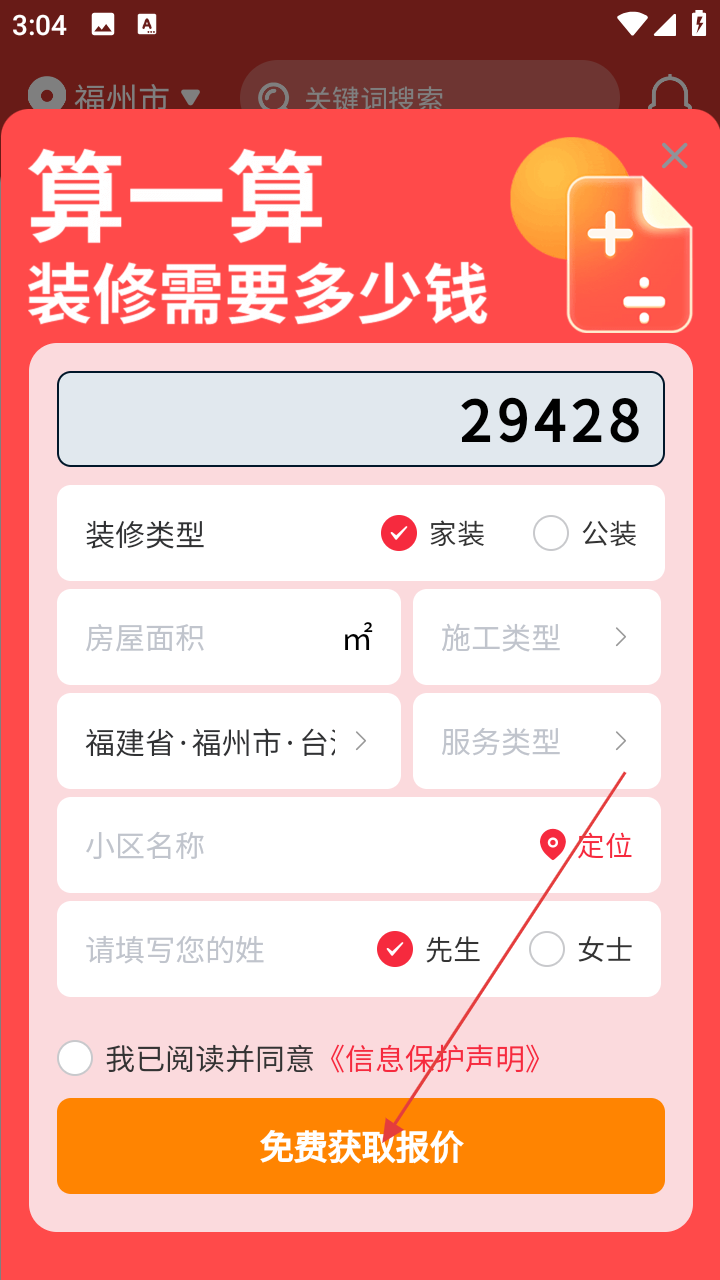Open the 《信息保护声明》 link
720x1280 pixels.
click(434, 1058)
